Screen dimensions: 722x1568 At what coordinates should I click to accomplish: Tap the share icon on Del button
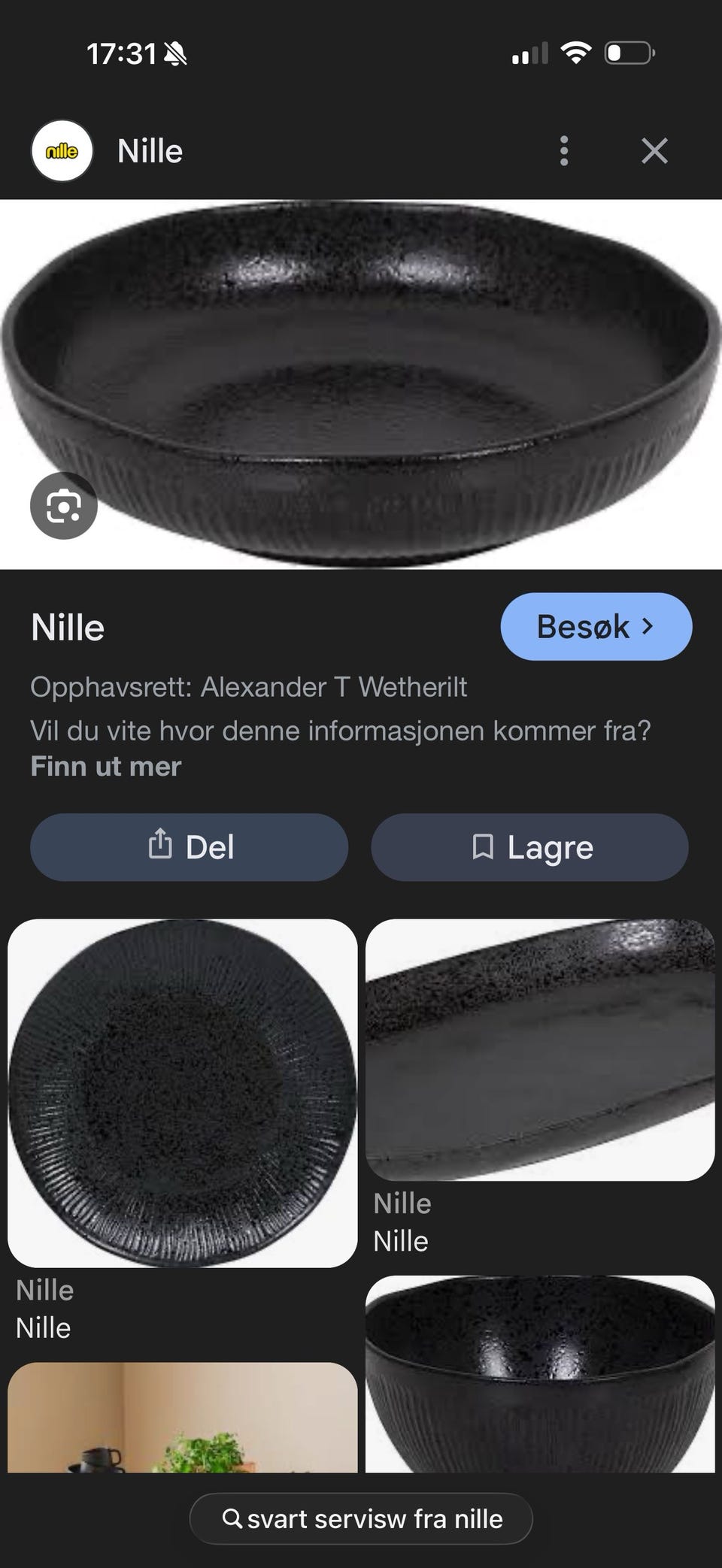pyautogui.click(x=160, y=846)
